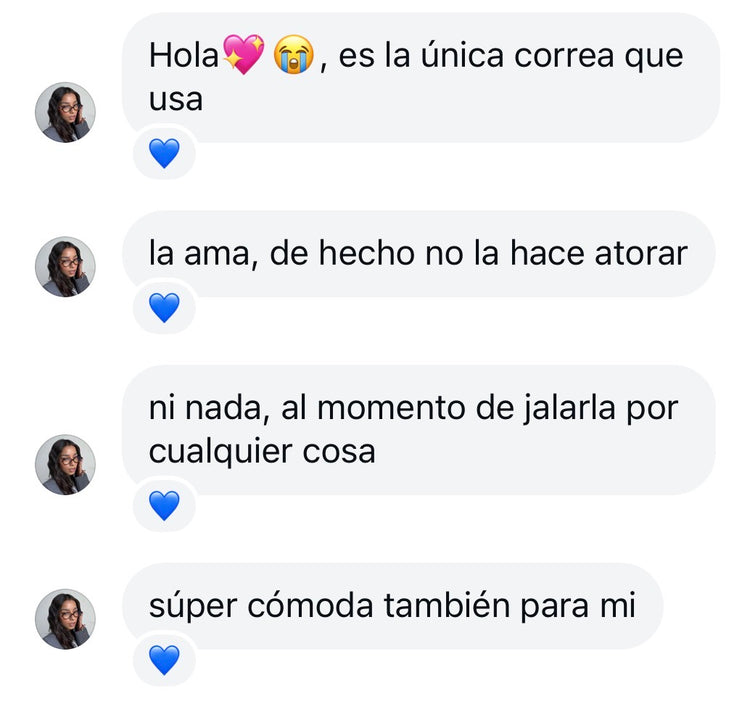Screen dimensions: 750x704
Task: Show reactions under "cualquier cosa" message
Action: pyautogui.click(x=163, y=505)
